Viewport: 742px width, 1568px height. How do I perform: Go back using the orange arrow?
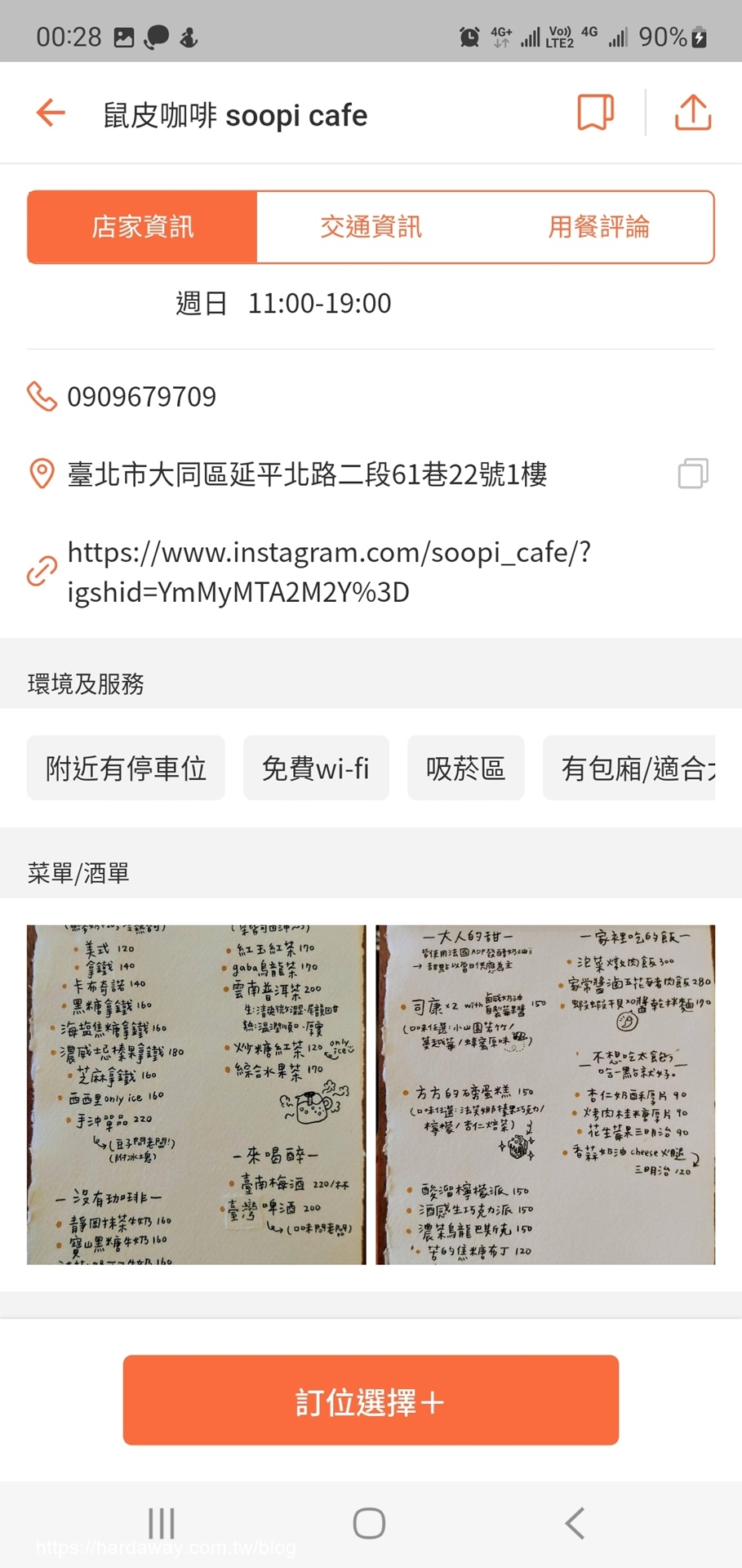pyautogui.click(x=51, y=113)
